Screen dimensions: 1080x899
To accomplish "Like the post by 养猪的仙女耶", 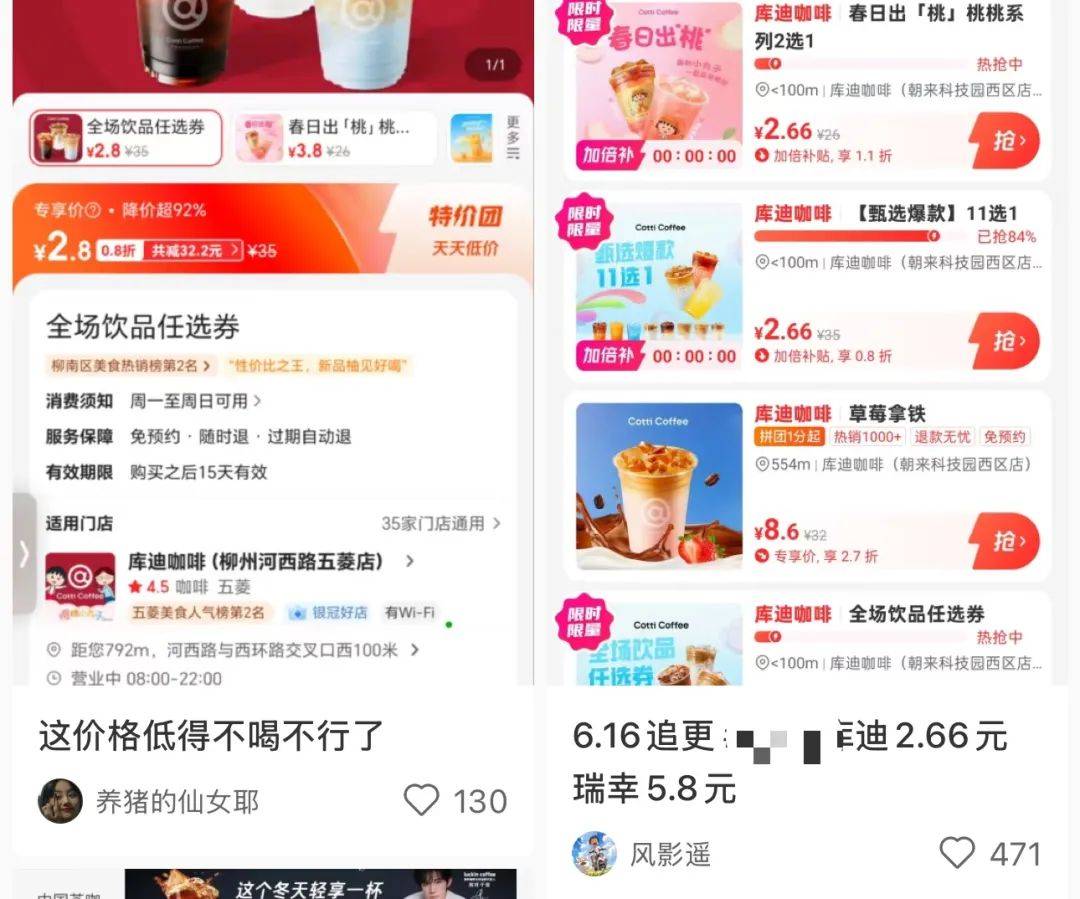I will click(422, 801).
